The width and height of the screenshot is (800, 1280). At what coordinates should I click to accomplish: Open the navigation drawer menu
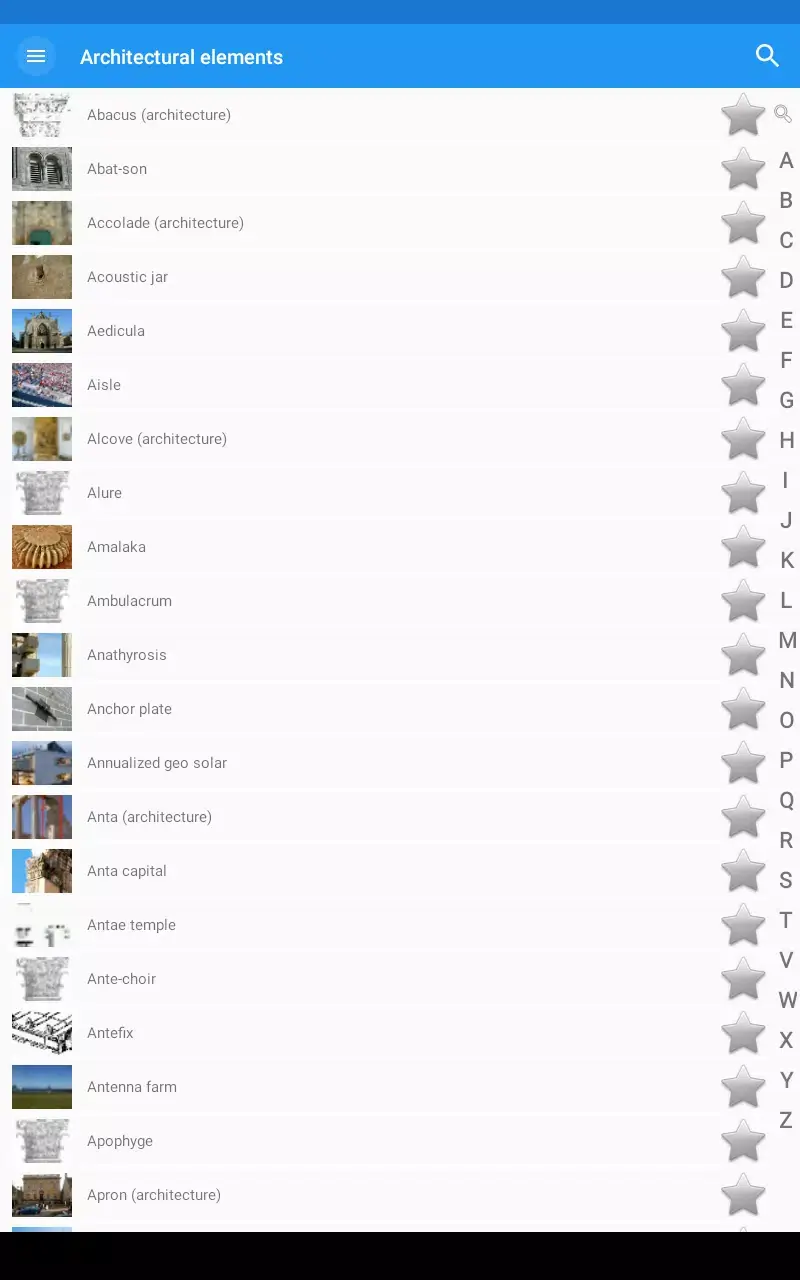point(36,56)
